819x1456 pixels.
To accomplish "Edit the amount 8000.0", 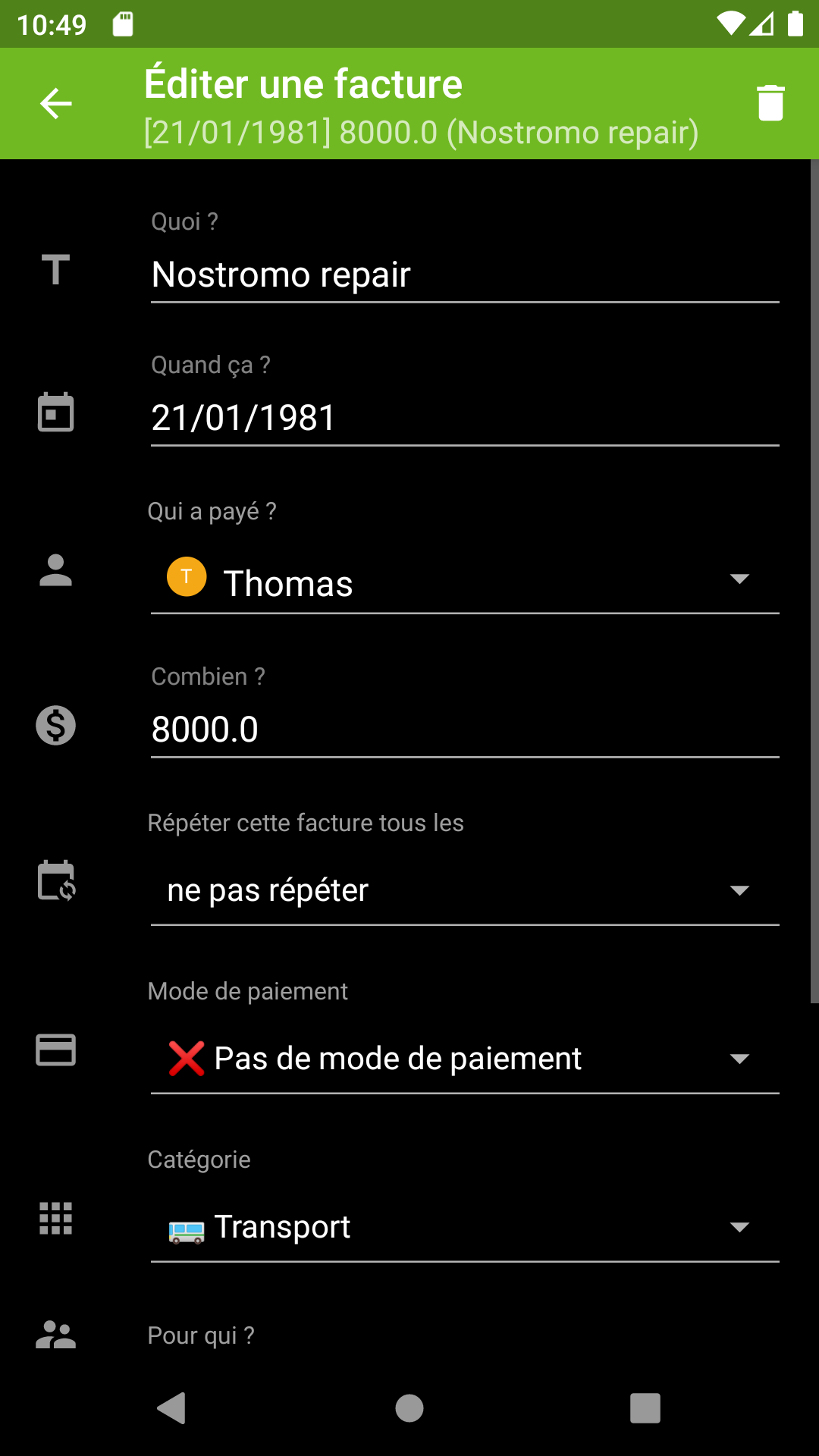I will 464,730.
